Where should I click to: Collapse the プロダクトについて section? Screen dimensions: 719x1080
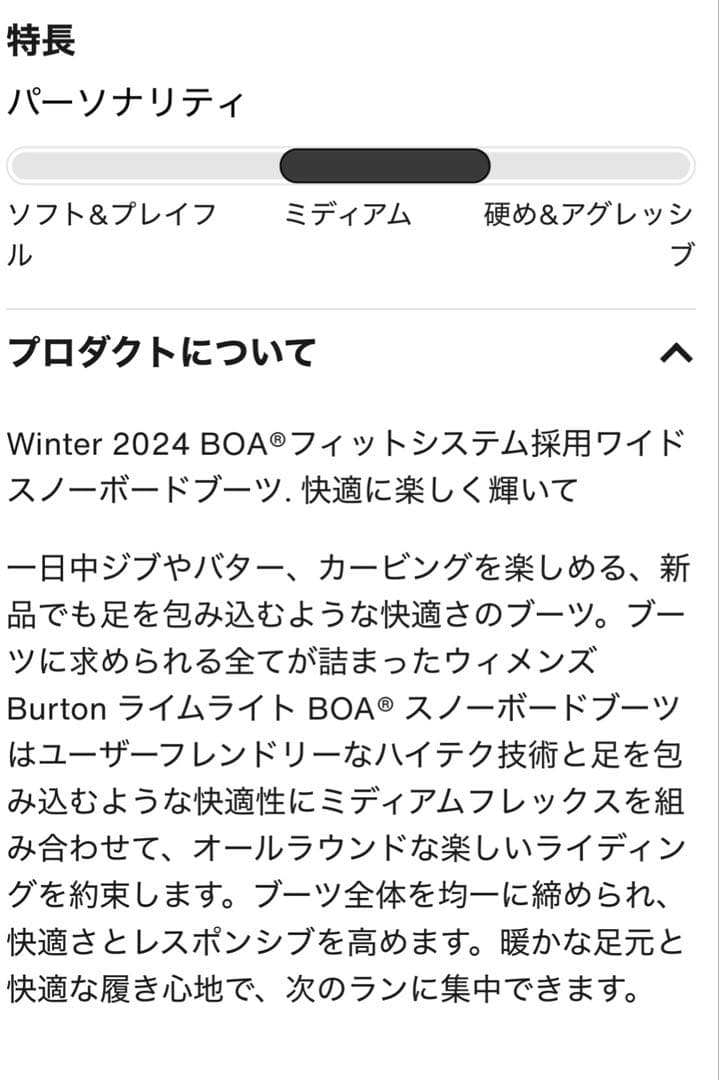[x=677, y=352]
